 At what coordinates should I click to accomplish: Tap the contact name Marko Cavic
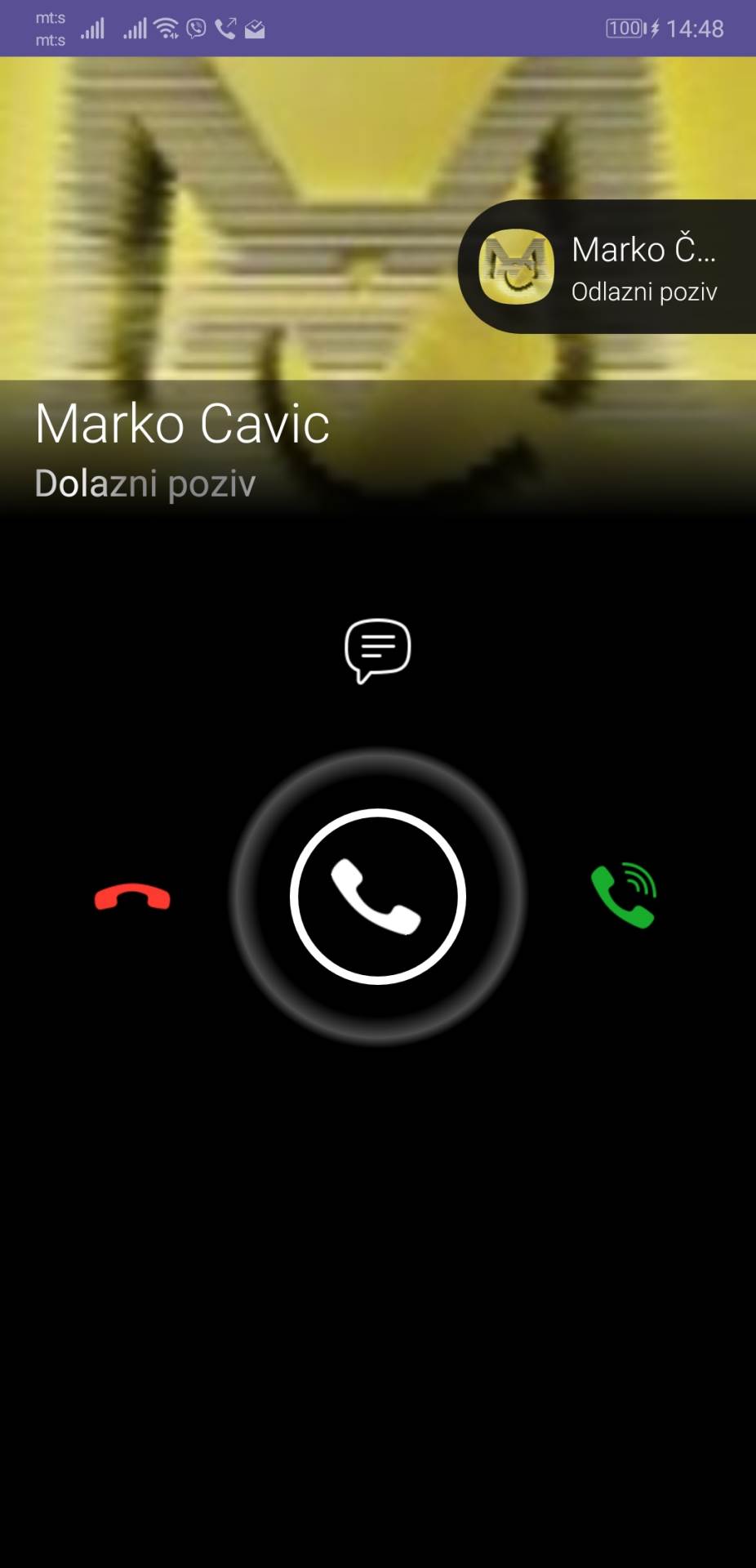(x=182, y=423)
